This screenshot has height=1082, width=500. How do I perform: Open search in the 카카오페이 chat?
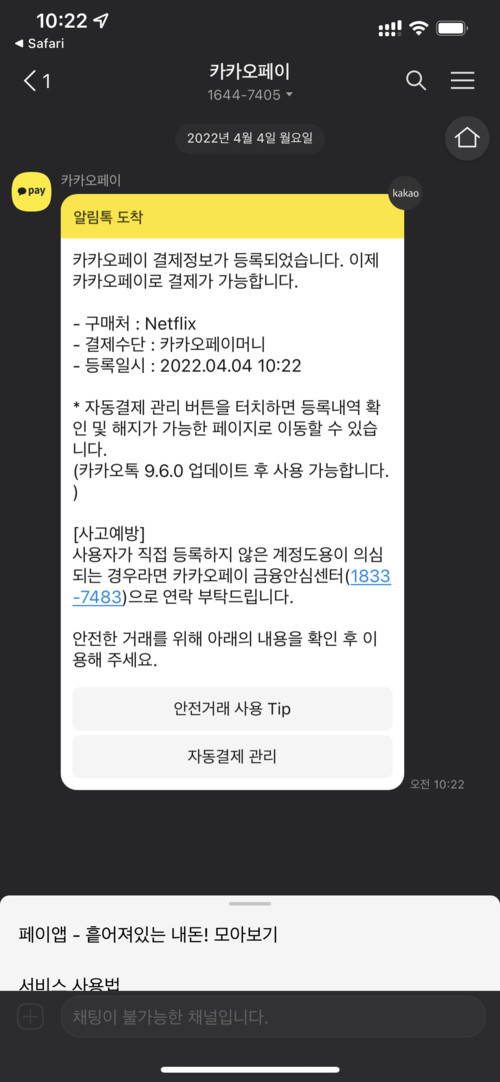416,81
